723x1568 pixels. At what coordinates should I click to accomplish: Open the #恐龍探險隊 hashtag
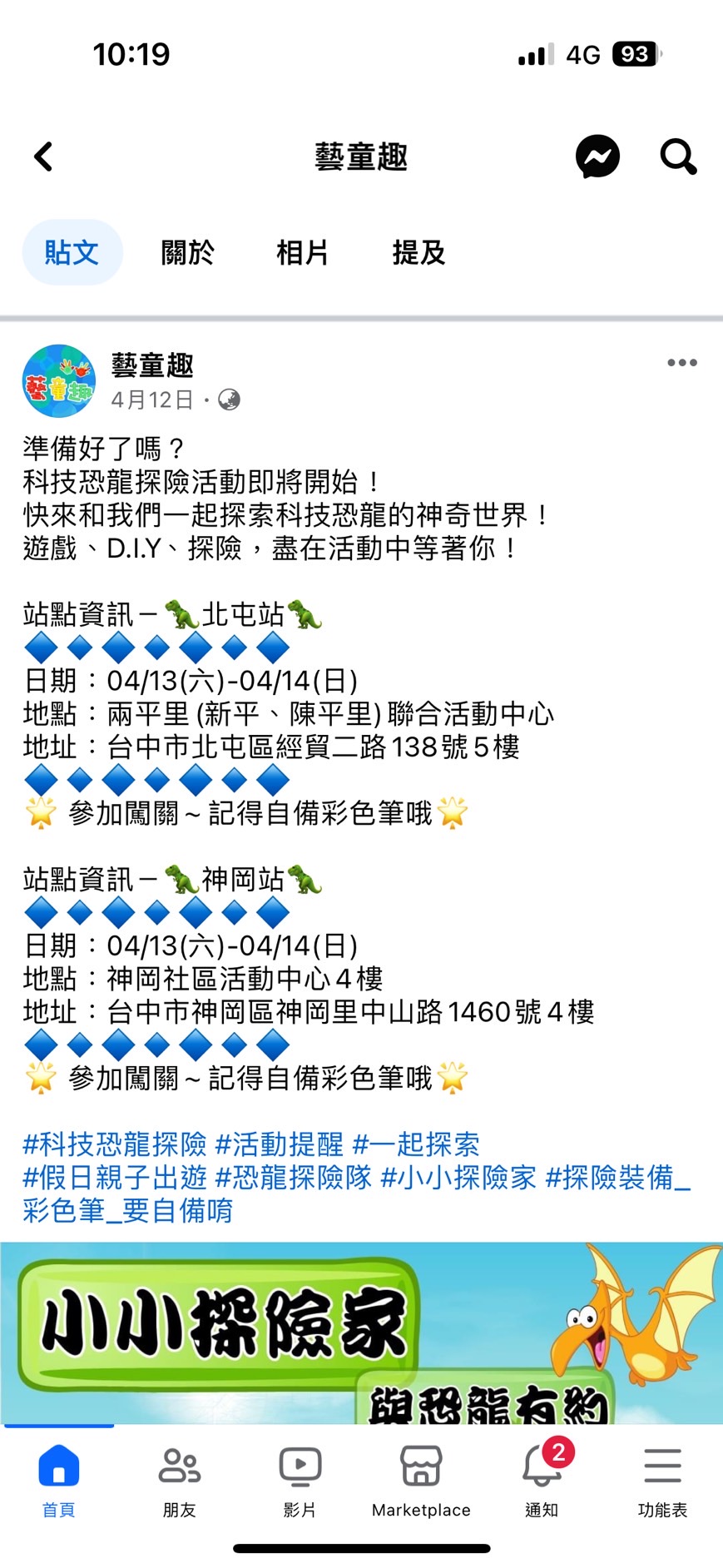[293, 1178]
